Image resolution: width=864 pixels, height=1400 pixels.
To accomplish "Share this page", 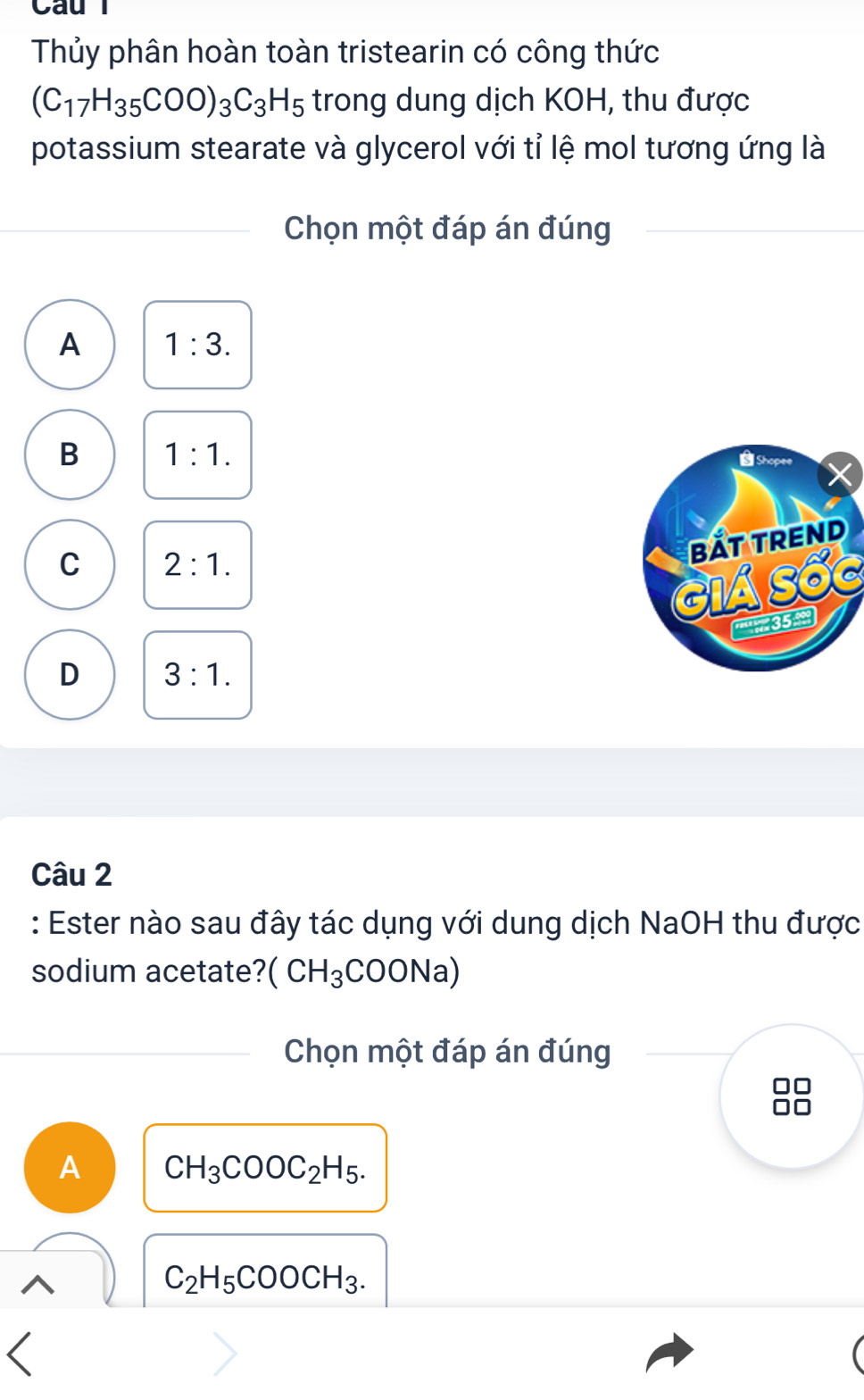I will pos(669,1354).
